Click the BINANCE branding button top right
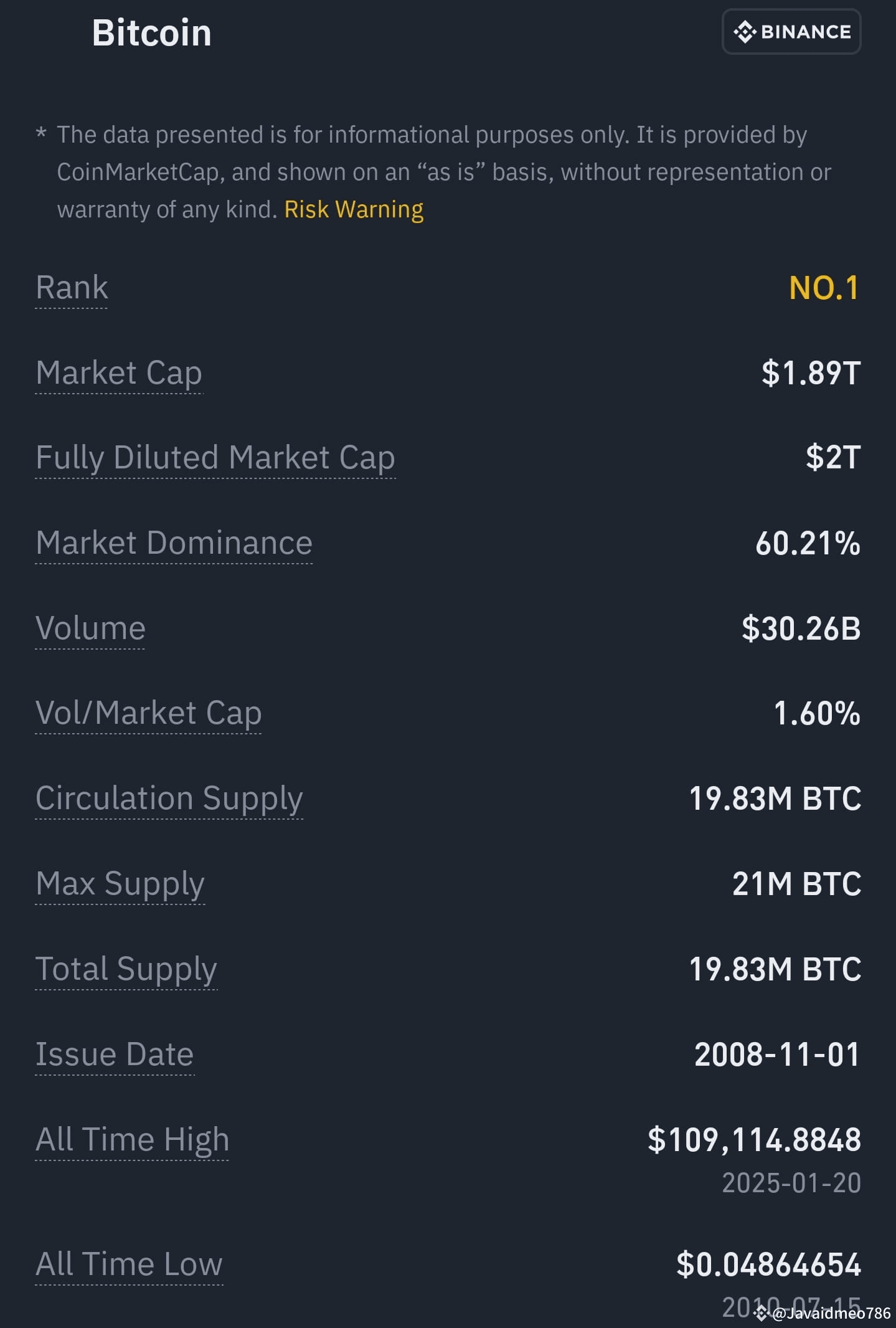This screenshot has width=896, height=1328. point(791,31)
